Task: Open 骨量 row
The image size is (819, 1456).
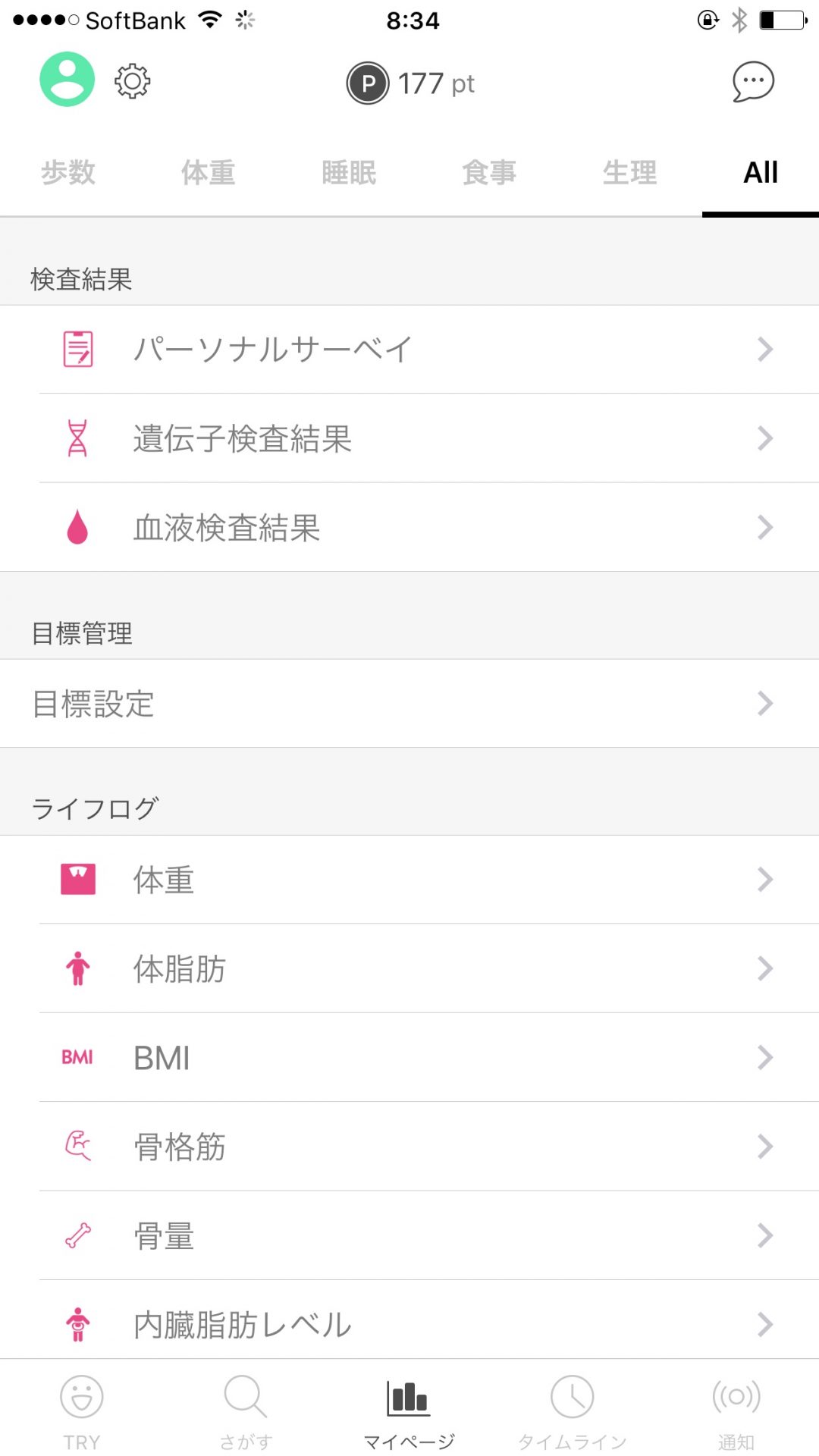Action: click(x=409, y=1235)
